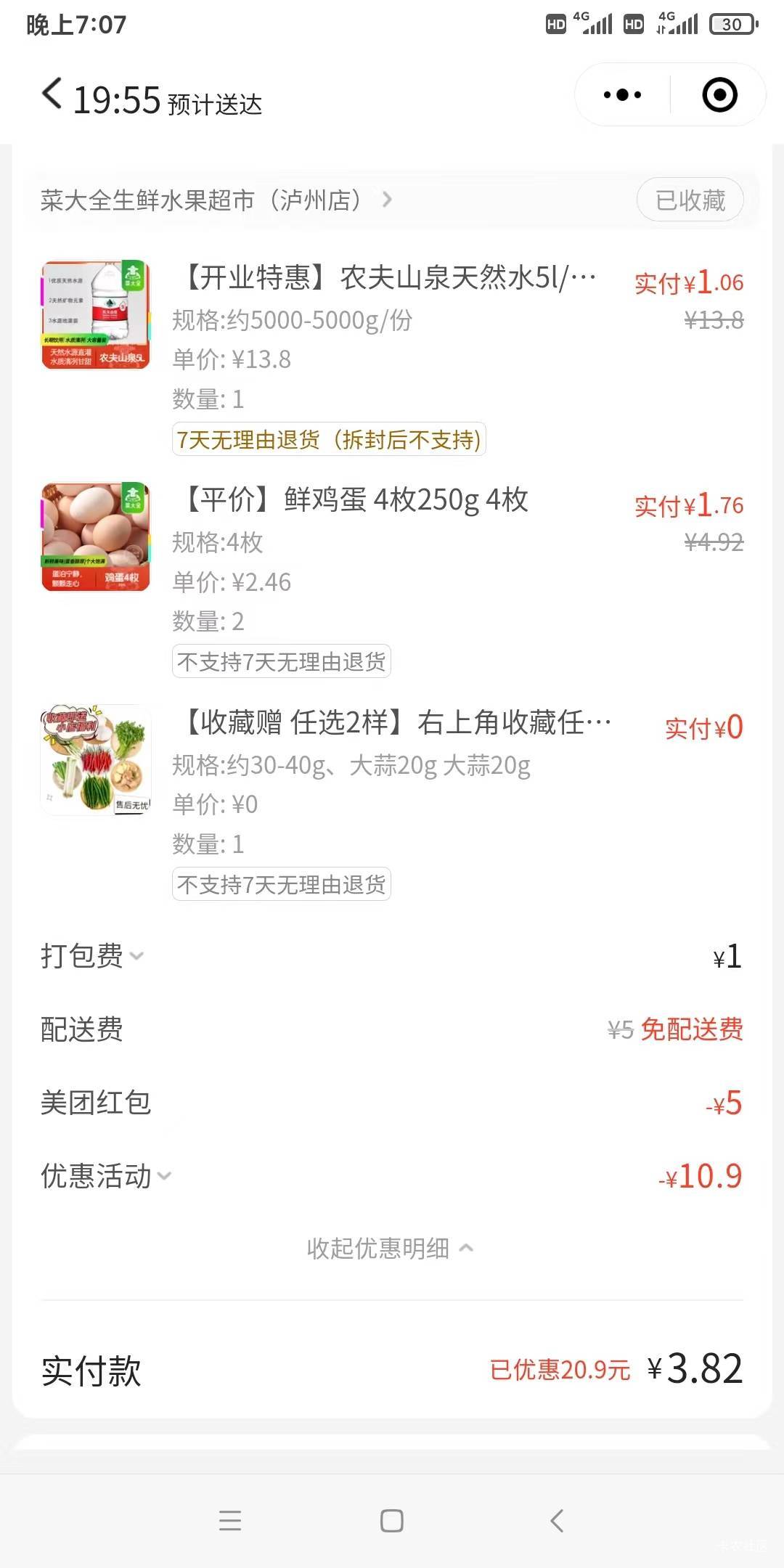Open the mini-program three-dot menu

(622, 95)
